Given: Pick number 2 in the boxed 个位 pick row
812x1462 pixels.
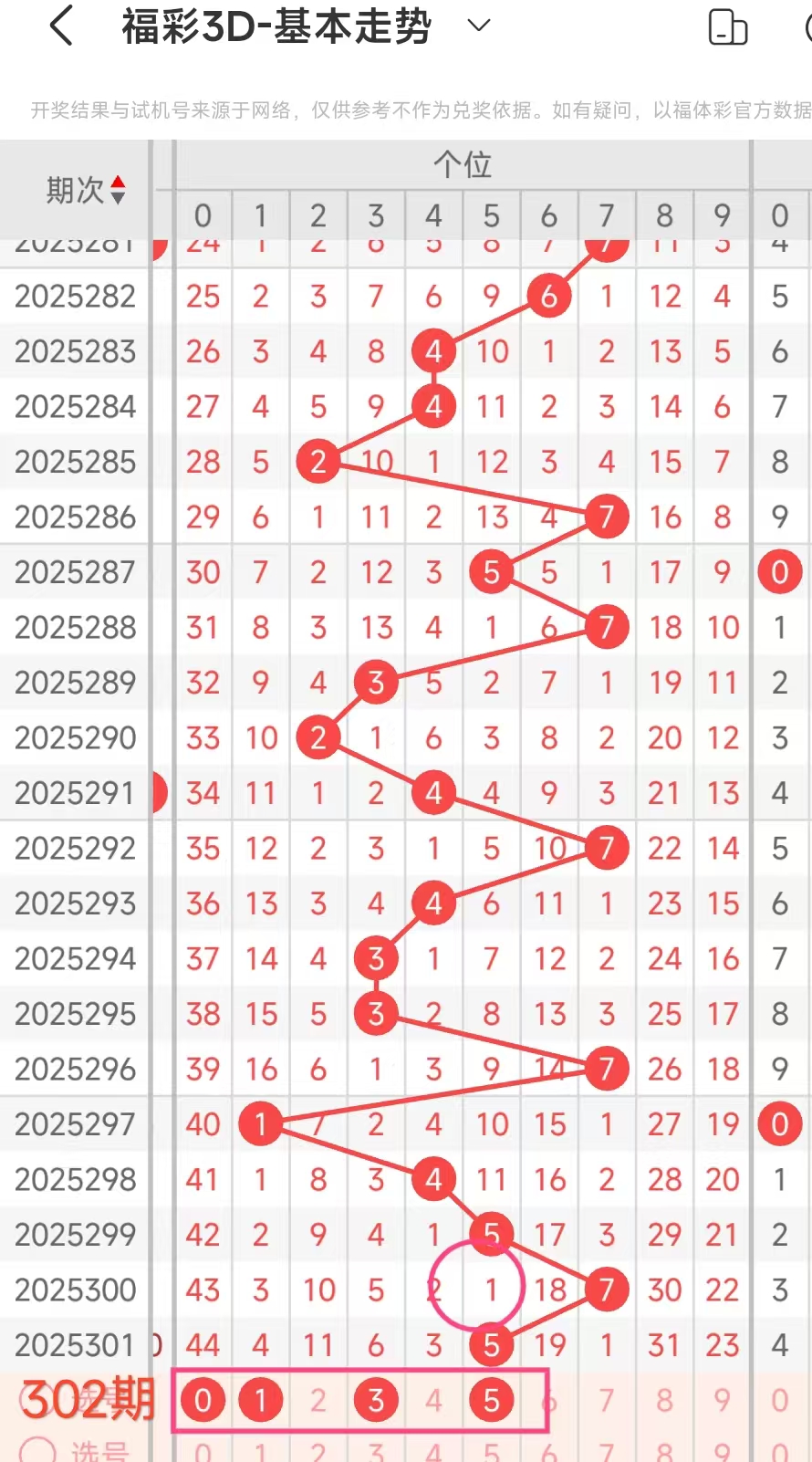Looking at the screenshot, I should click(x=318, y=1400).
